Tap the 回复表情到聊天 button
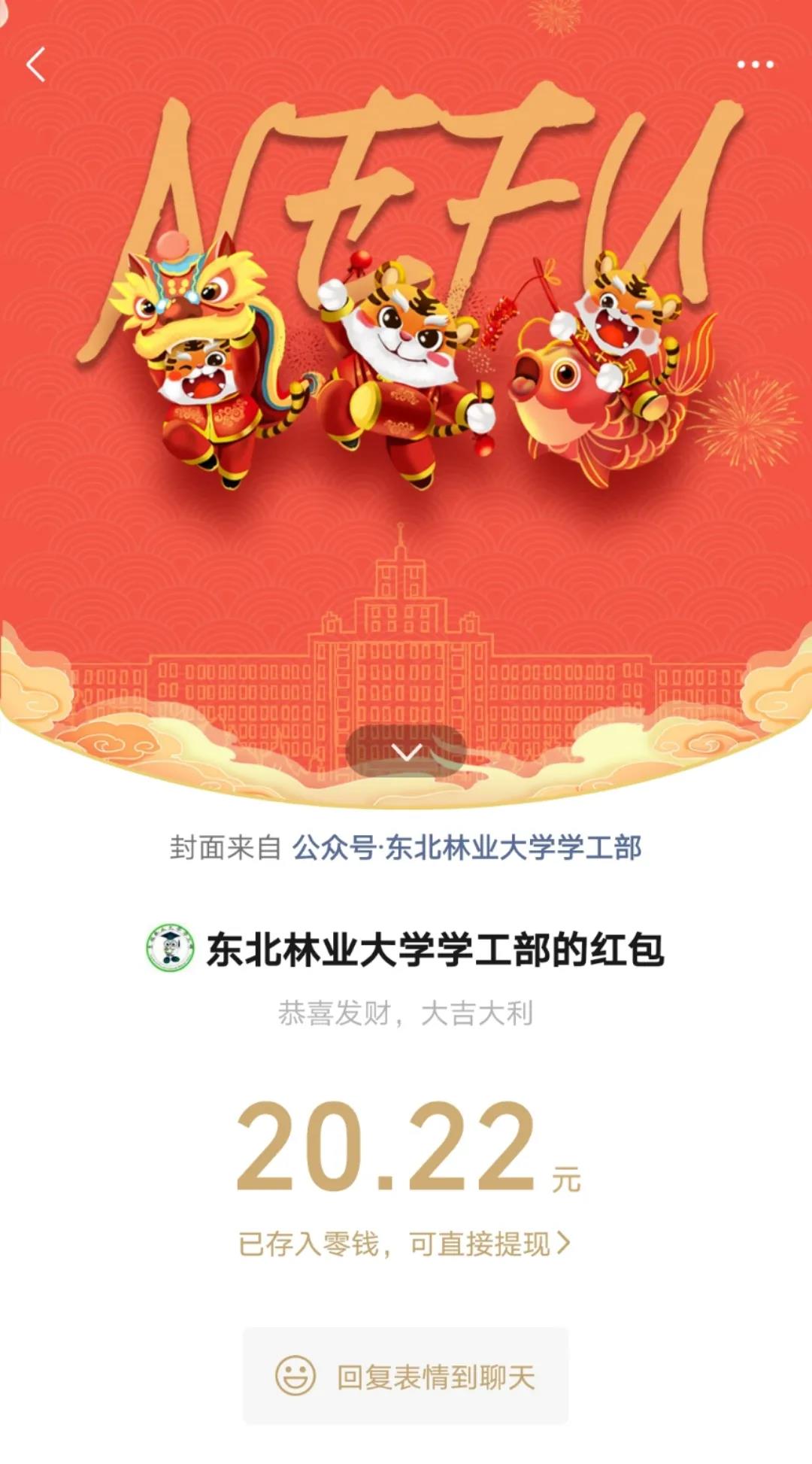Image resolution: width=812 pixels, height=1464 pixels. [405, 1377]
